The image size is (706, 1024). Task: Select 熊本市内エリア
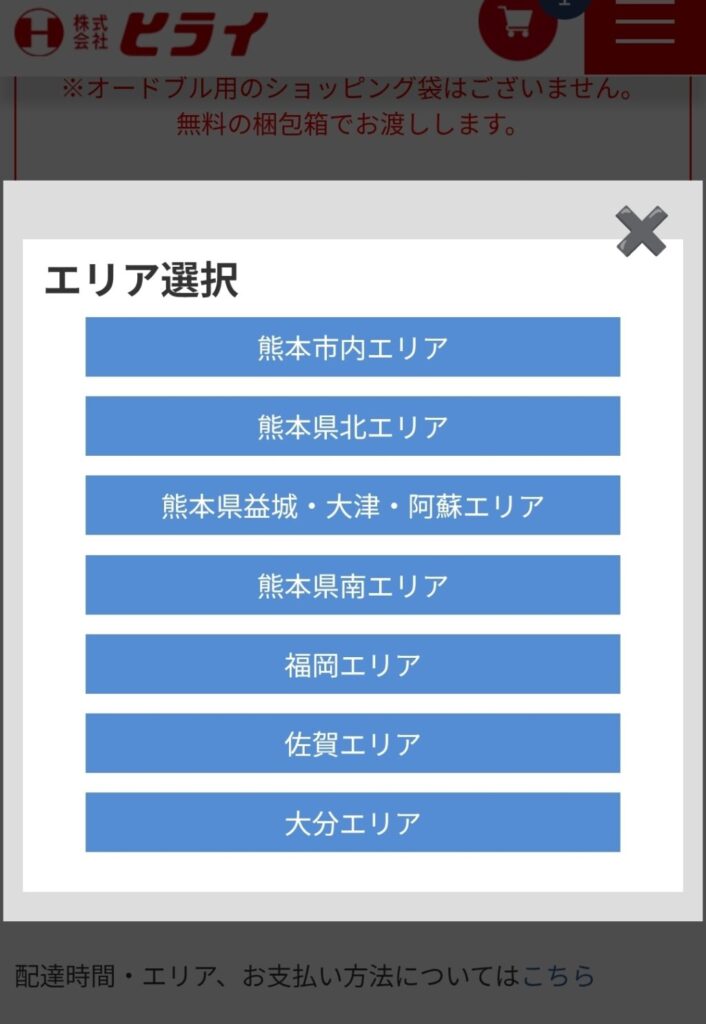pyautogui.click(x=352, y=347)
